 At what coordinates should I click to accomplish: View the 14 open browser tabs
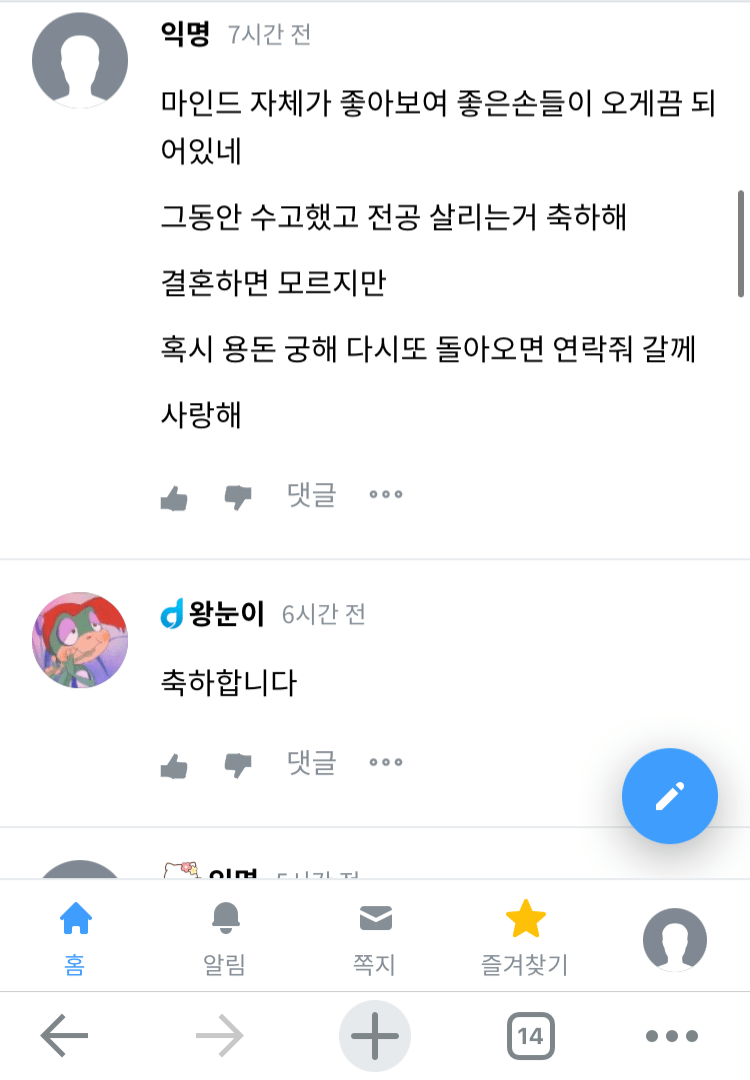[530, 1036]
